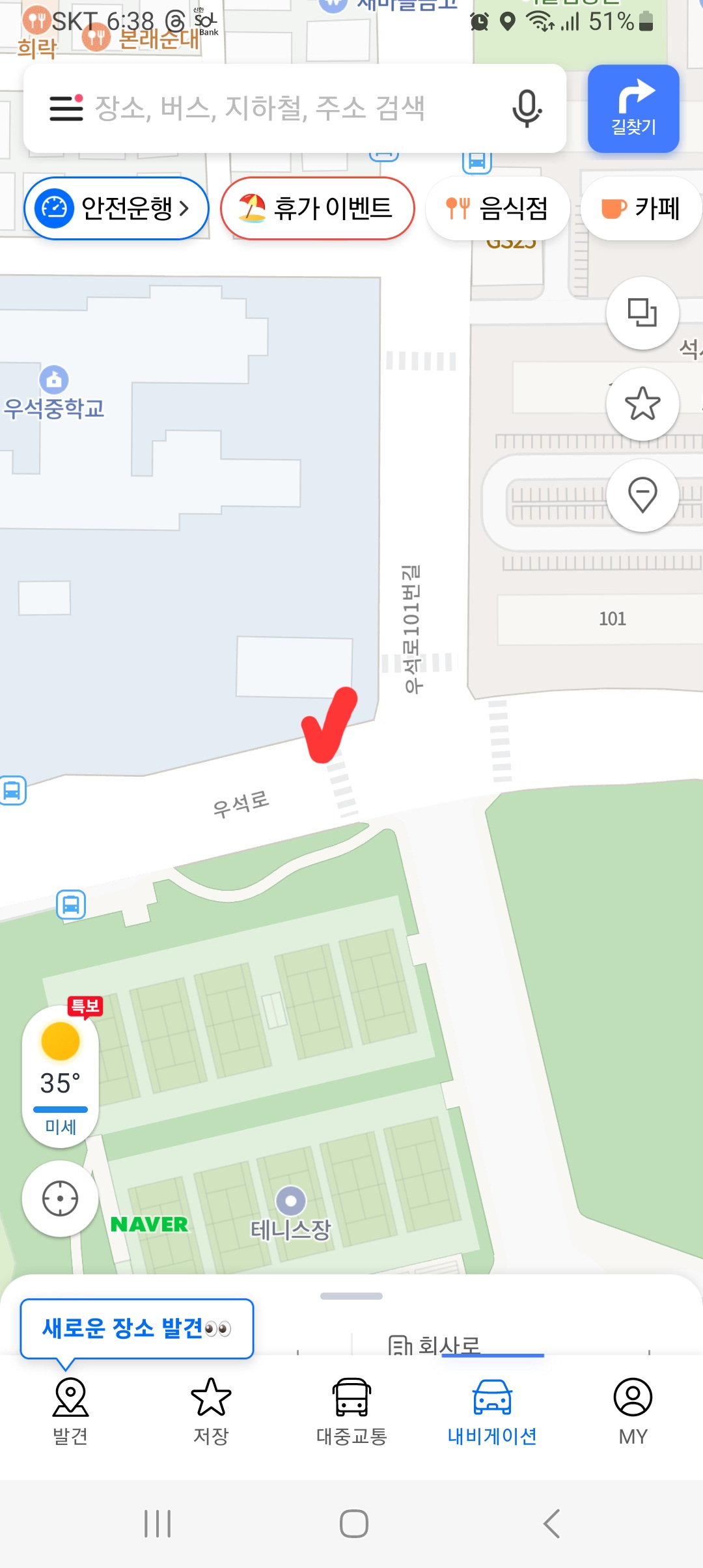Select the 우석중학교 place marker

tap(54, 380)
